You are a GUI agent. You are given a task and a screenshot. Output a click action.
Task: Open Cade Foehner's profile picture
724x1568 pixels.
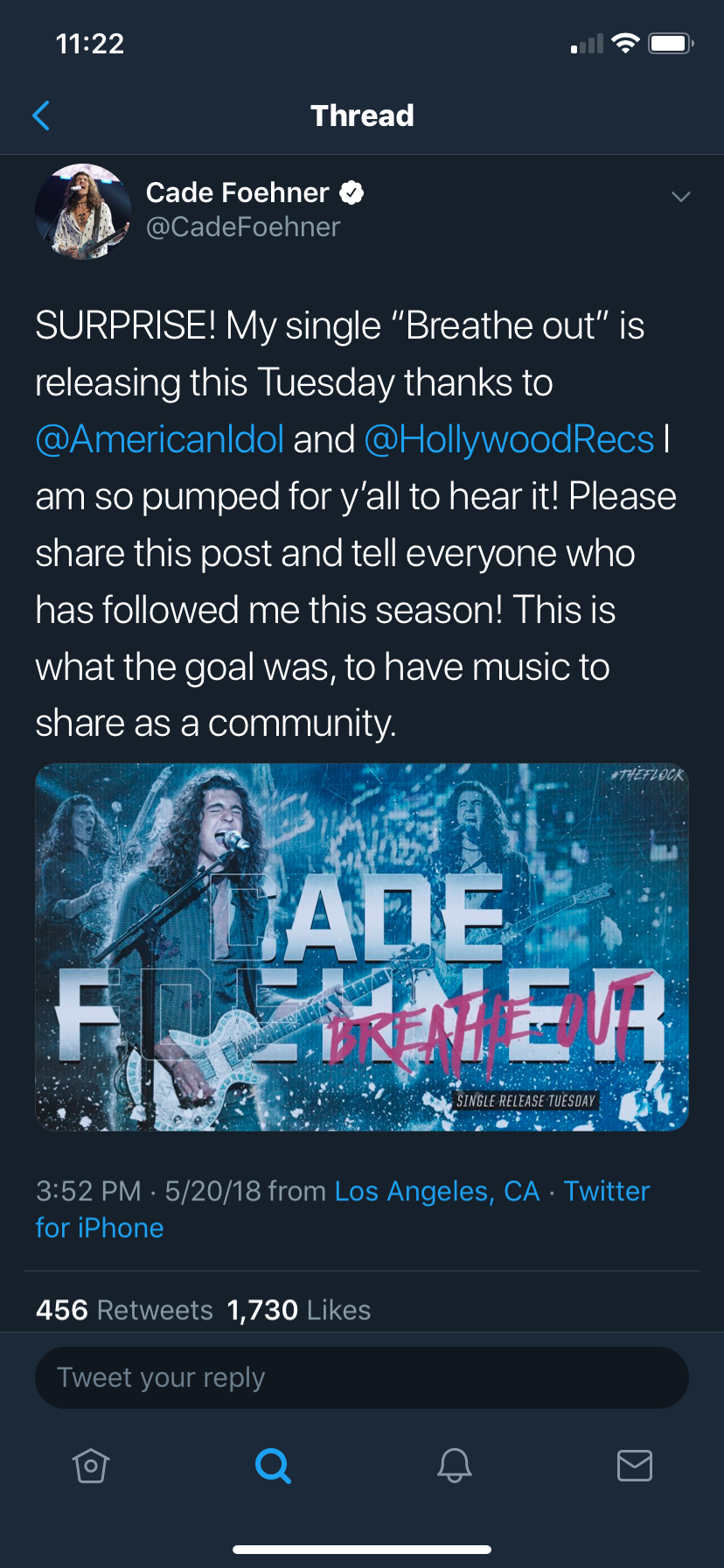tap(83, 211)
